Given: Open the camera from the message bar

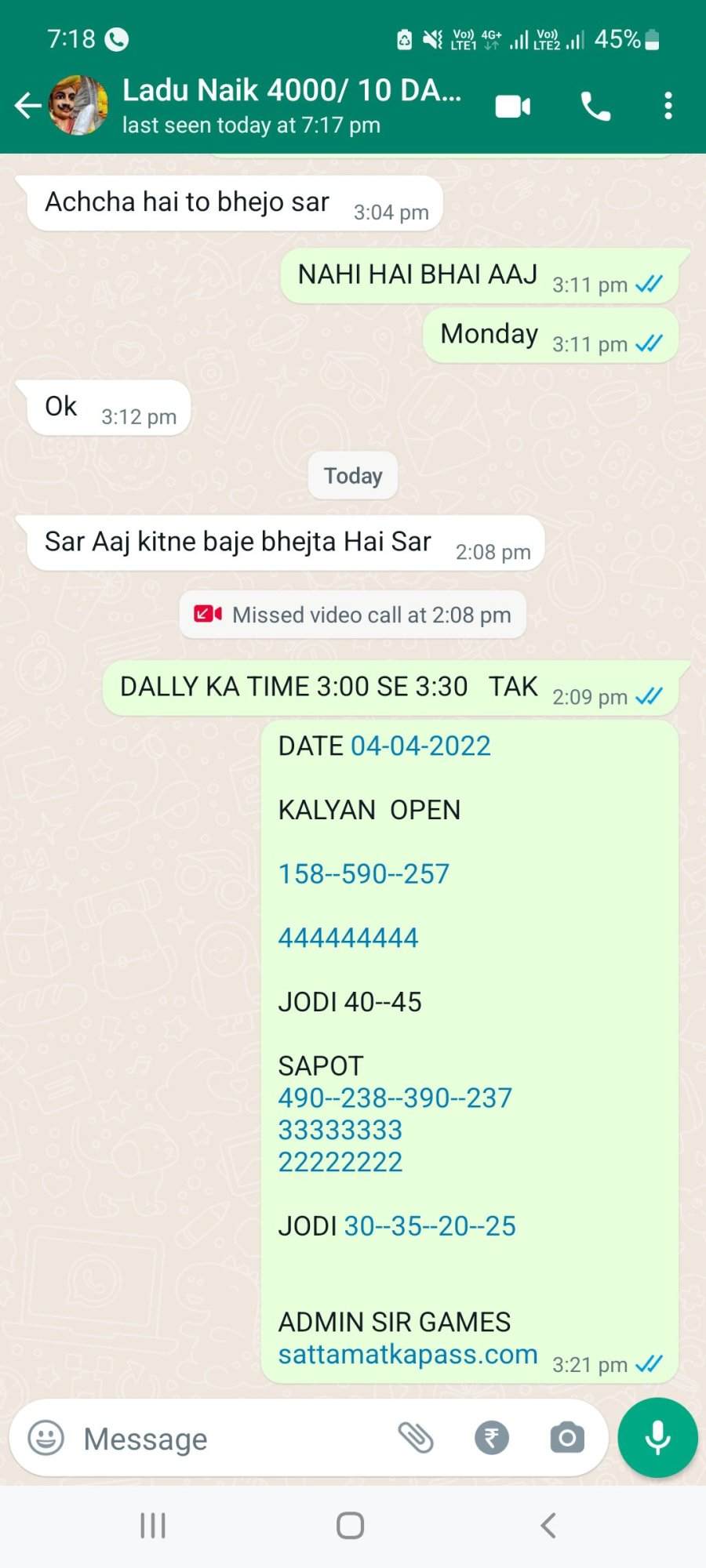Looking at the screenshot, I should 567,1438.
